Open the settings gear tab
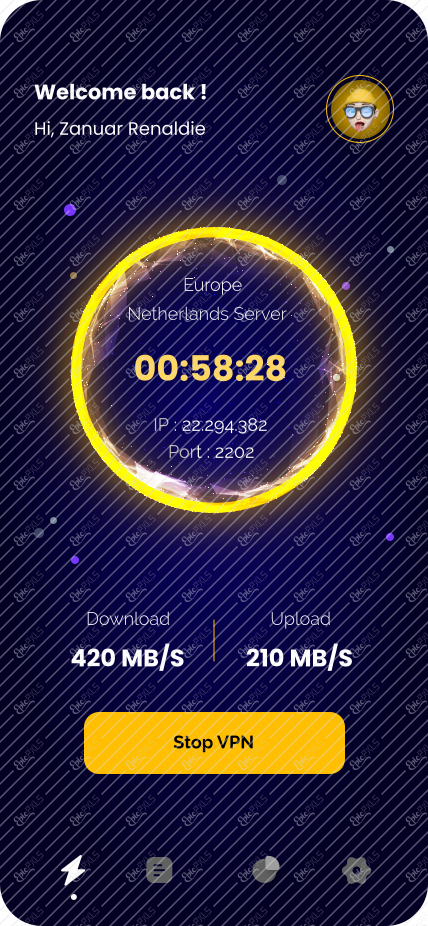Viewport: 428px width, 926px height. (x=357, y=870)
